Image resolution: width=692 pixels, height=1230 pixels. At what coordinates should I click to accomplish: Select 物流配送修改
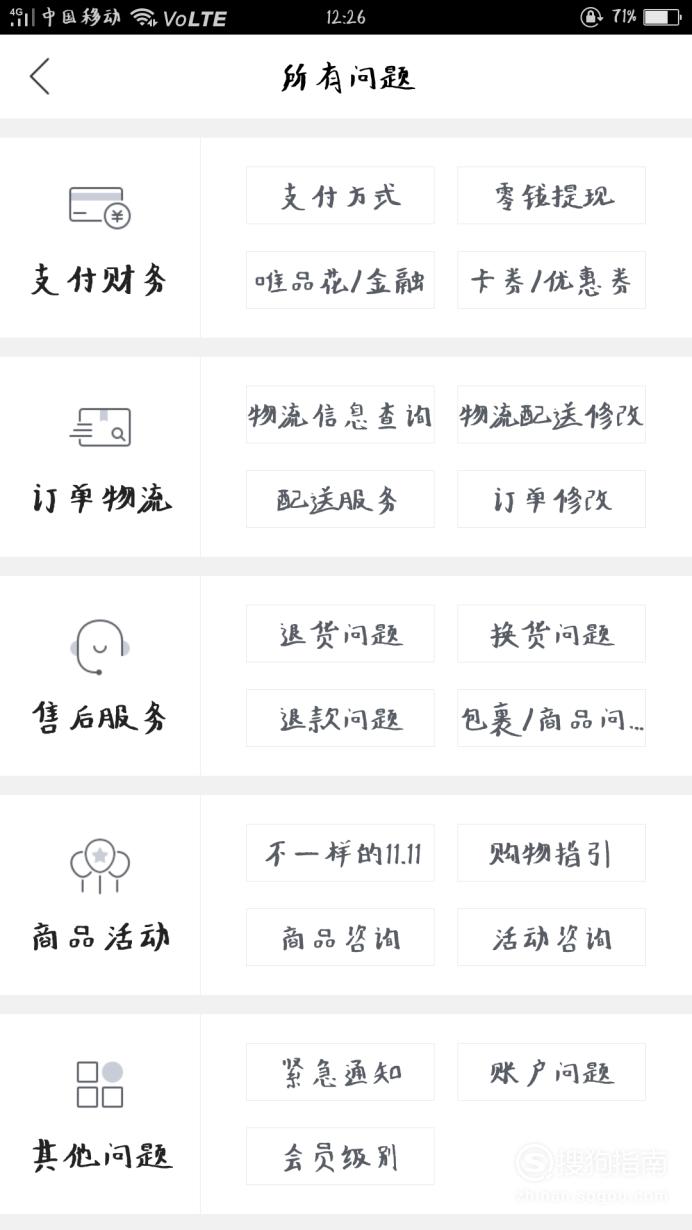click(551, 414)
